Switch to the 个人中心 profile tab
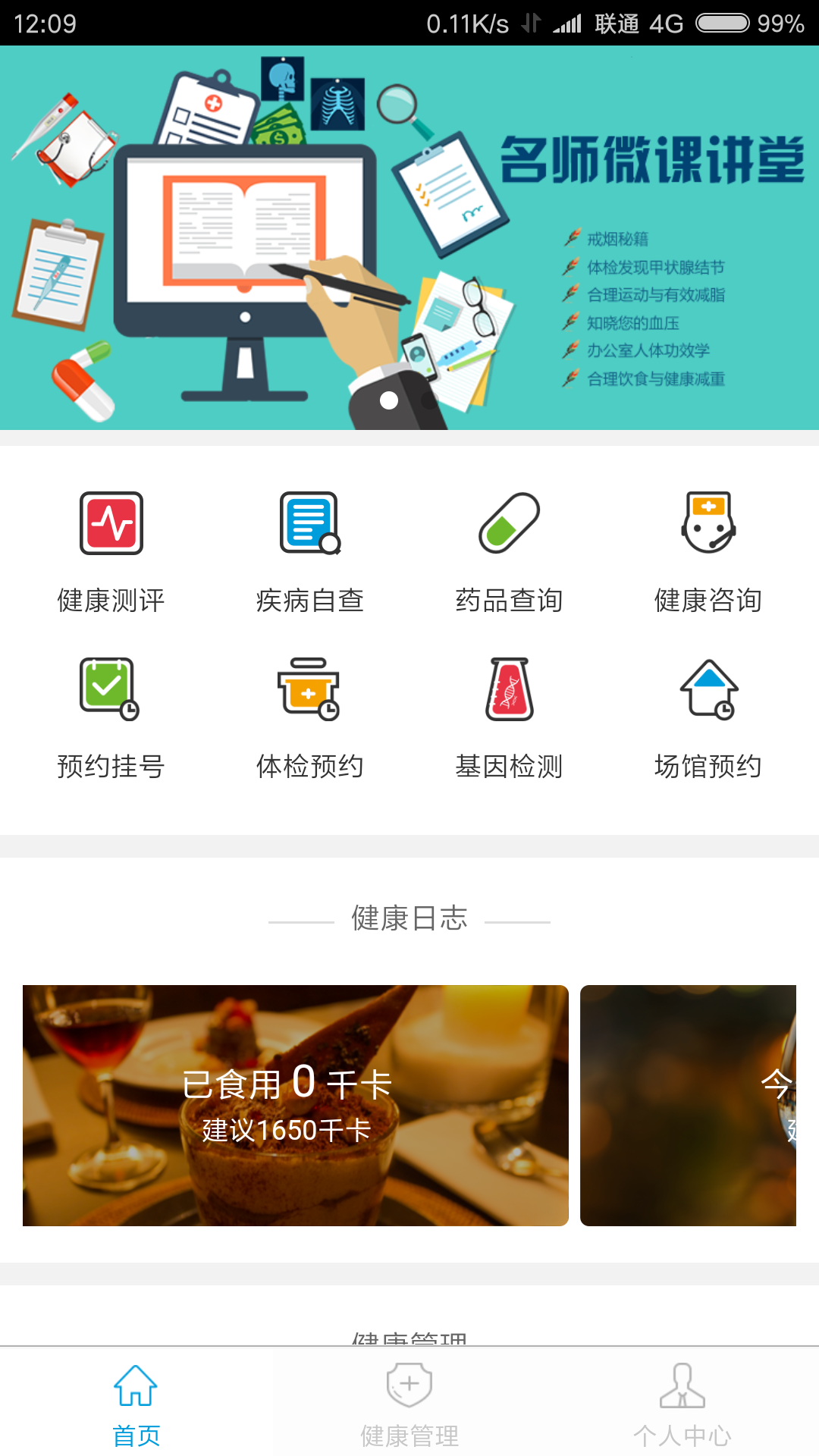 pos(682,1404)
